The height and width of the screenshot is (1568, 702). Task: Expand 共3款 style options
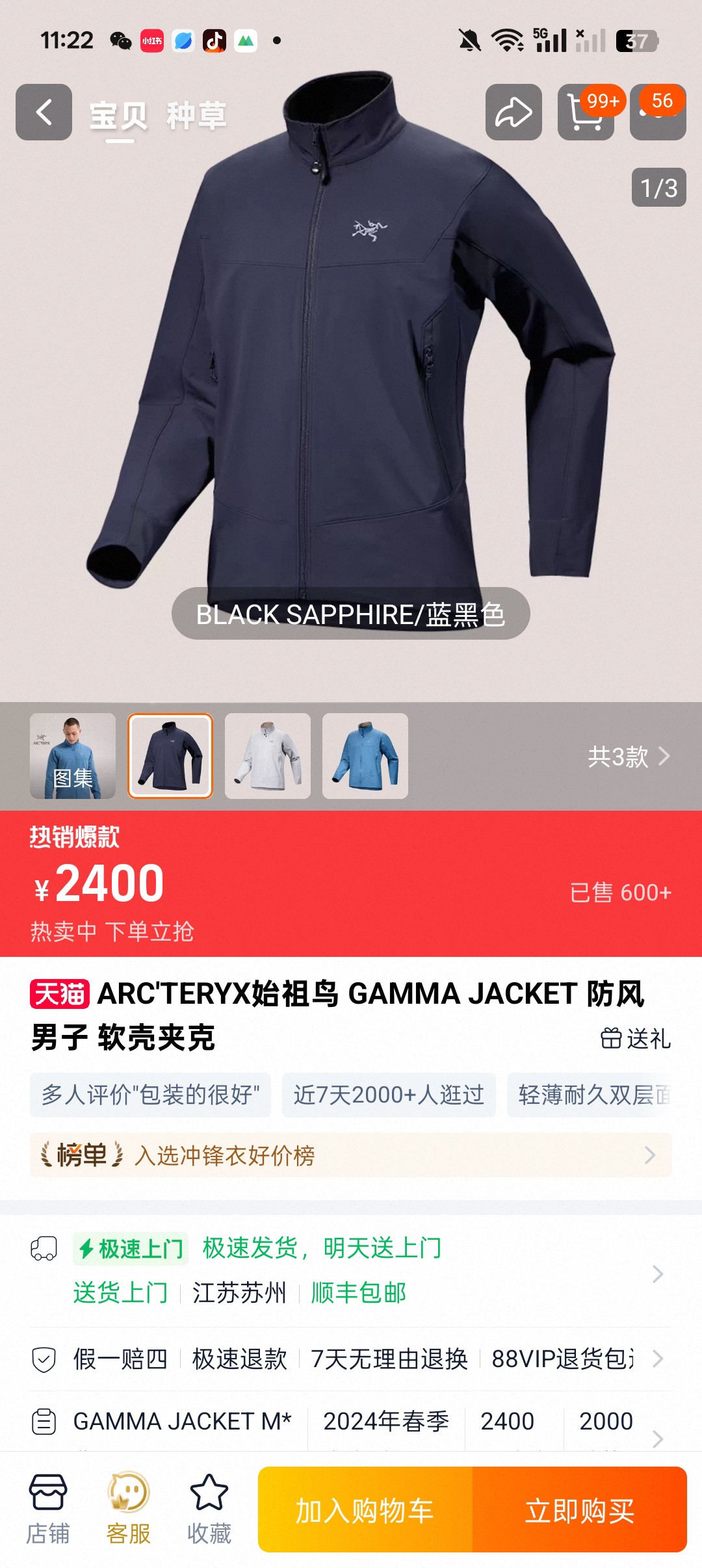(628, 757)
